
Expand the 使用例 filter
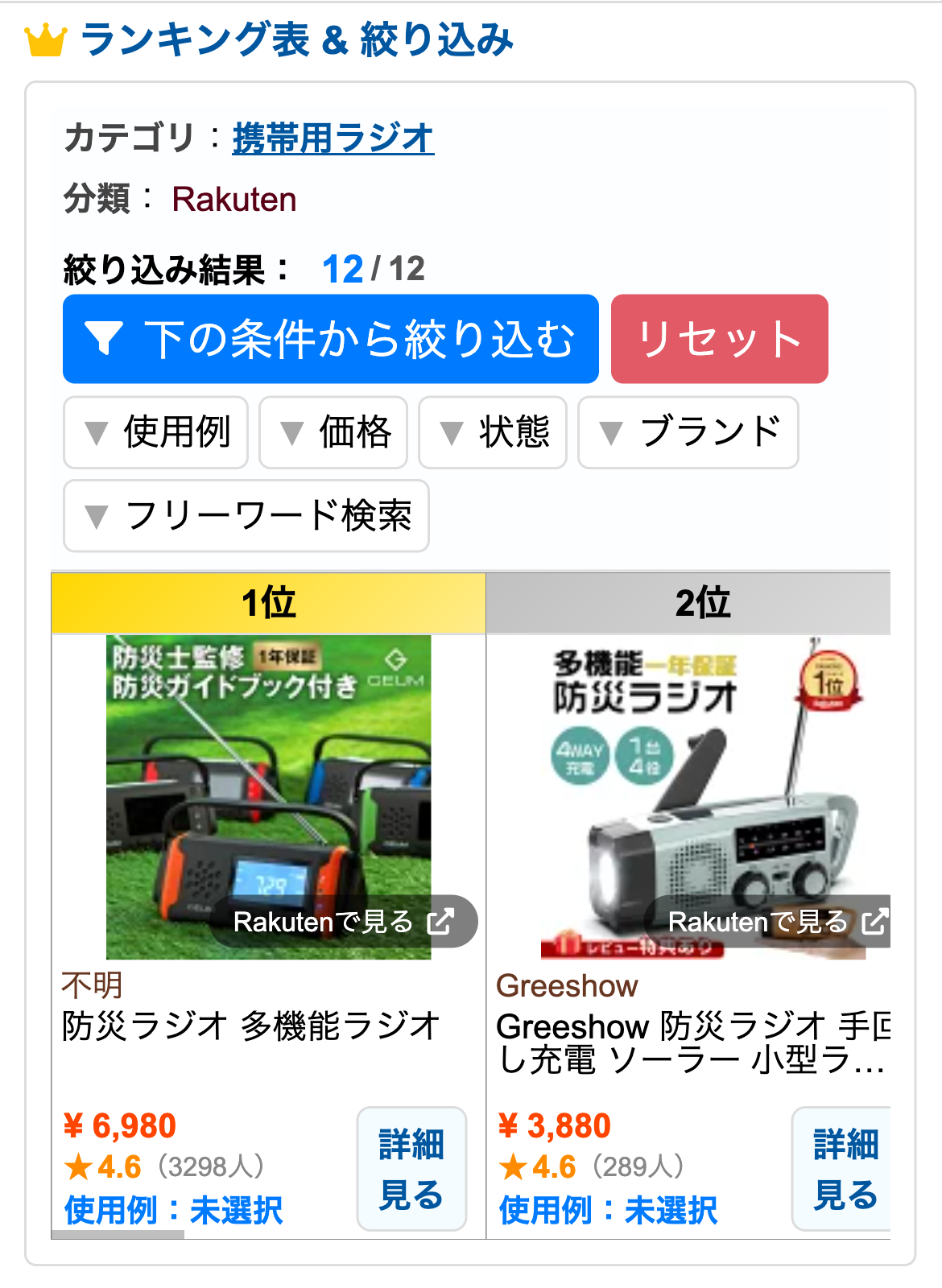pos(156,432)
